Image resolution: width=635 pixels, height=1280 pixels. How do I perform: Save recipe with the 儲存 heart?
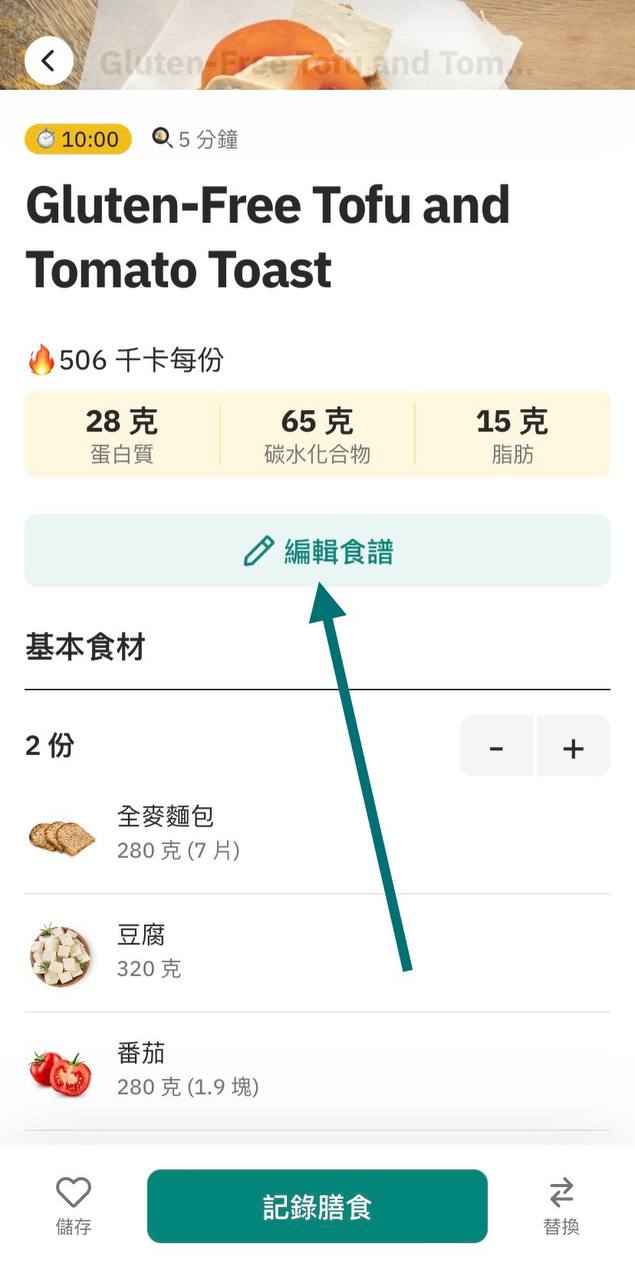(x=73, y=1206)
